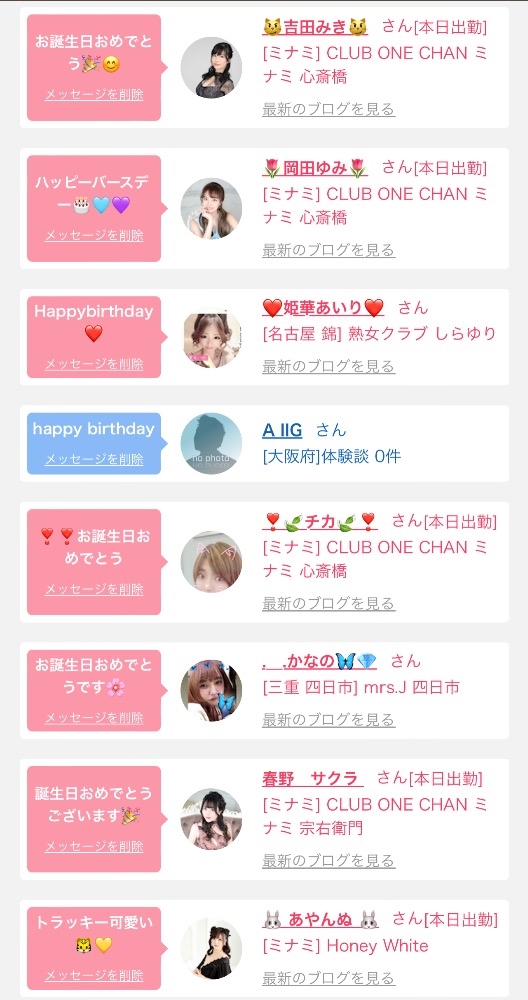Viewport: 528px width, 1000px height.
Task: Open チカ's profile name link
Action: (320, 522)
